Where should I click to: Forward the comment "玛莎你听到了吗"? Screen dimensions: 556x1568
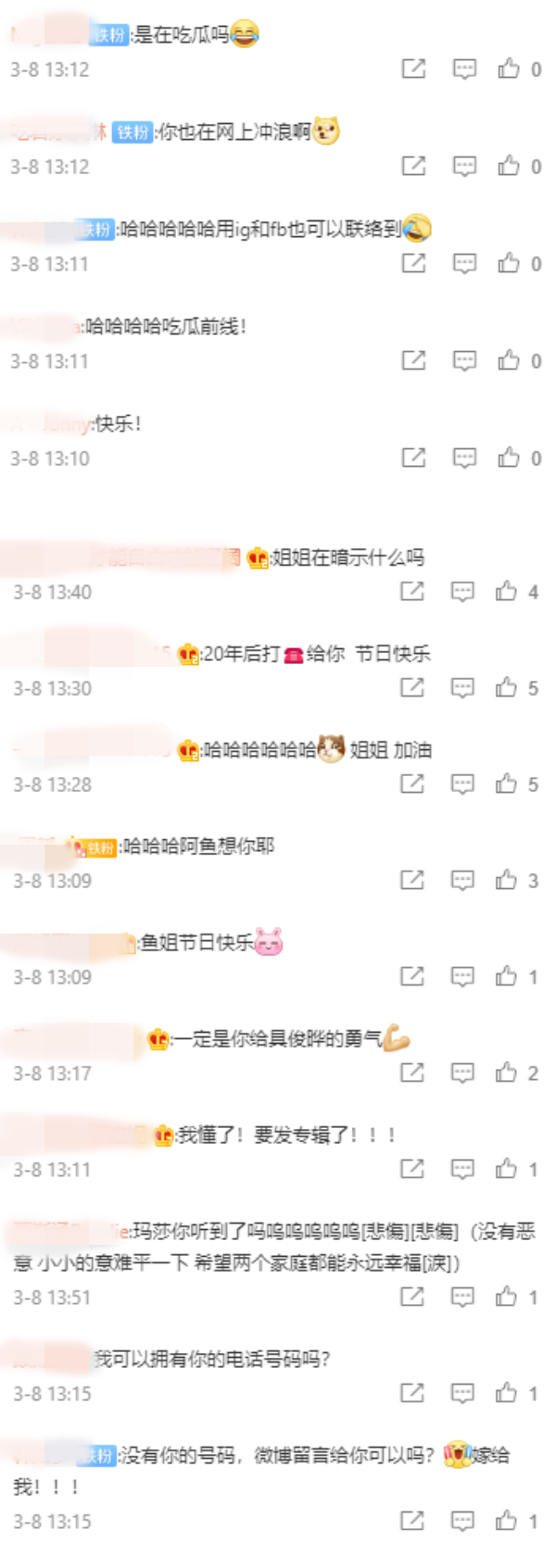[411, 1297]
